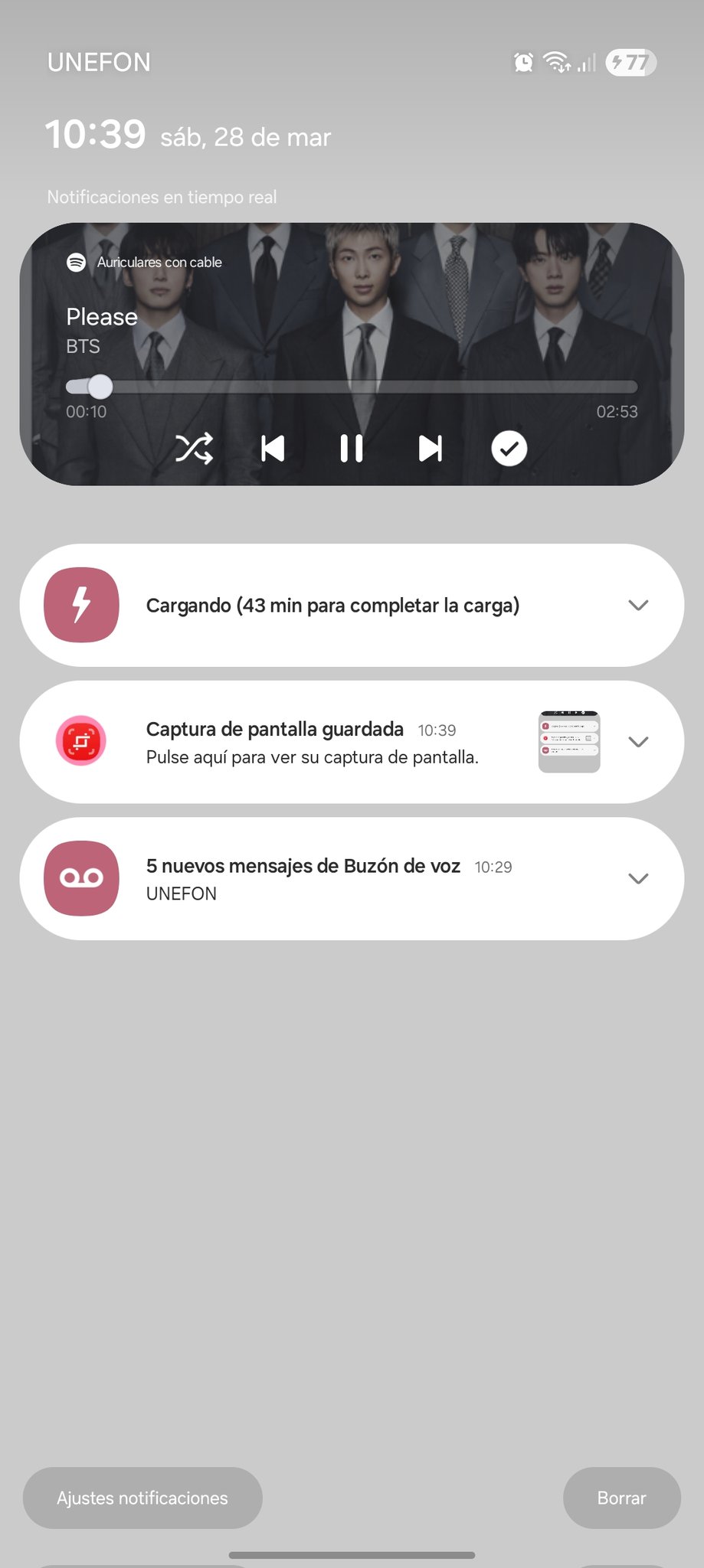Skip to the next track
704x1568 pixels.
pos(430,449)
